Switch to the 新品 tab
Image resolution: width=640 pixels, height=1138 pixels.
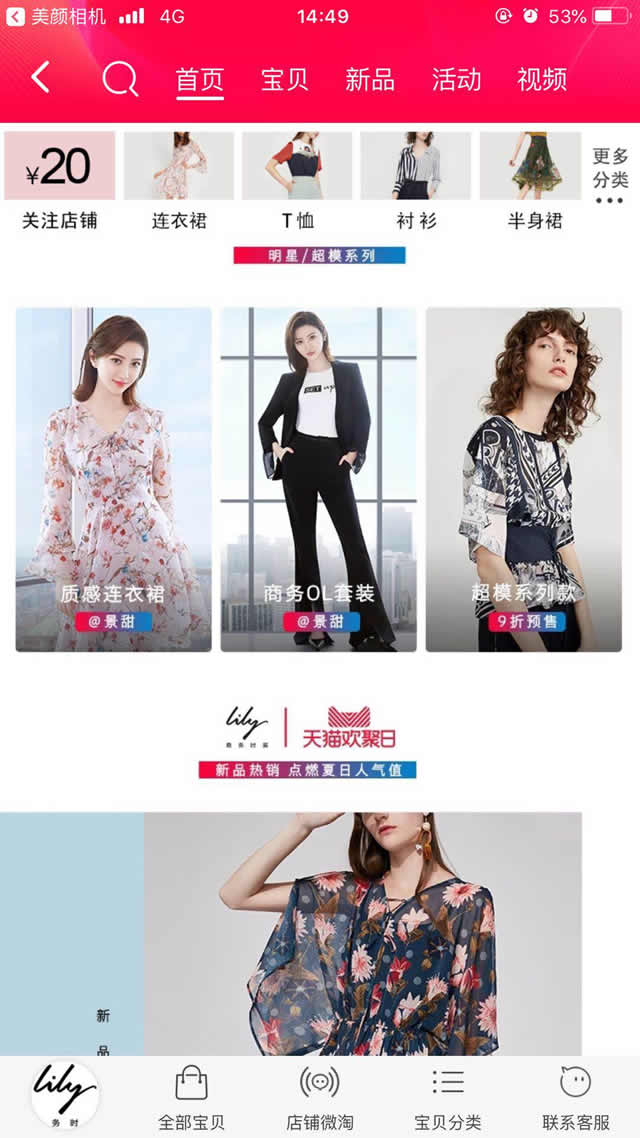click(370, 79)
